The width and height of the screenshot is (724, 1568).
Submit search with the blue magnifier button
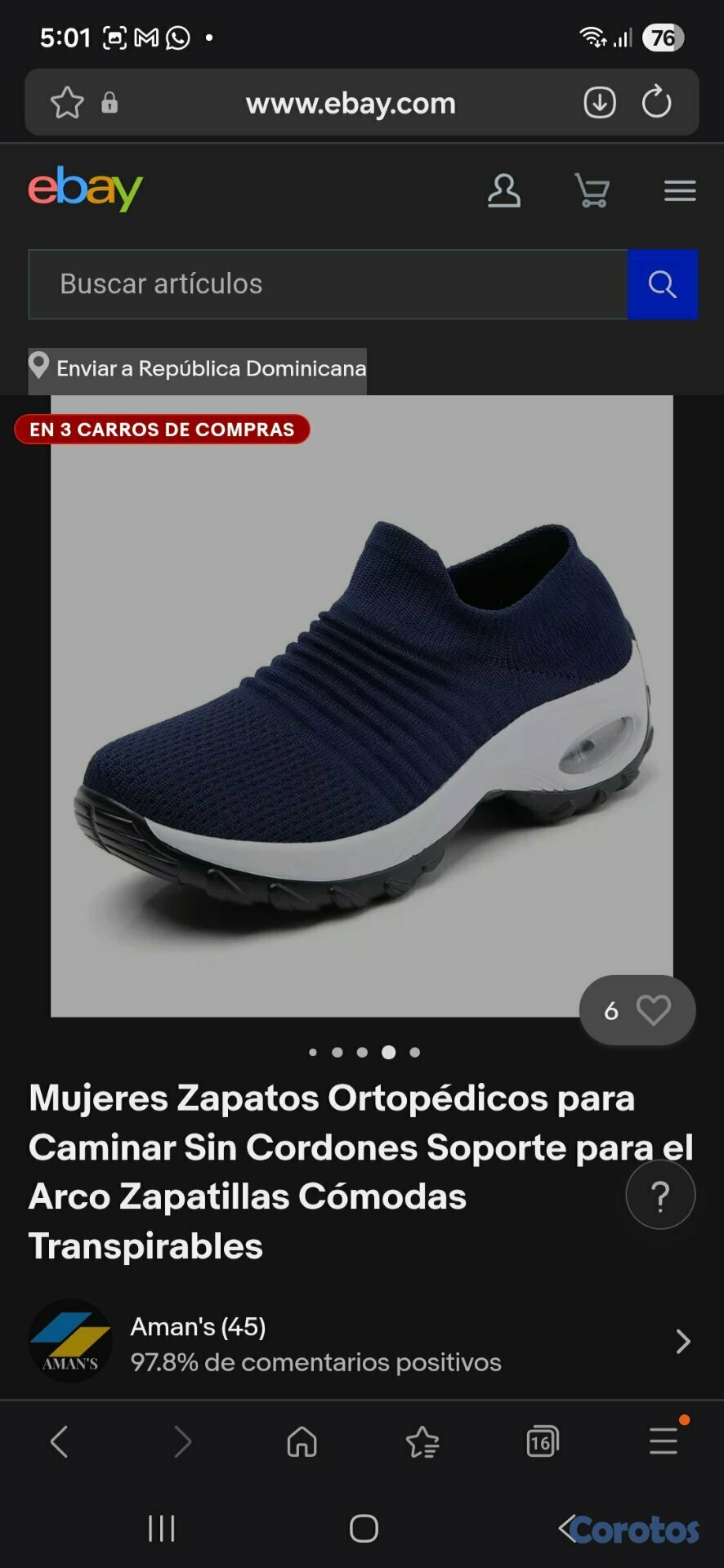pyautogui.click(x=662, y=284)
